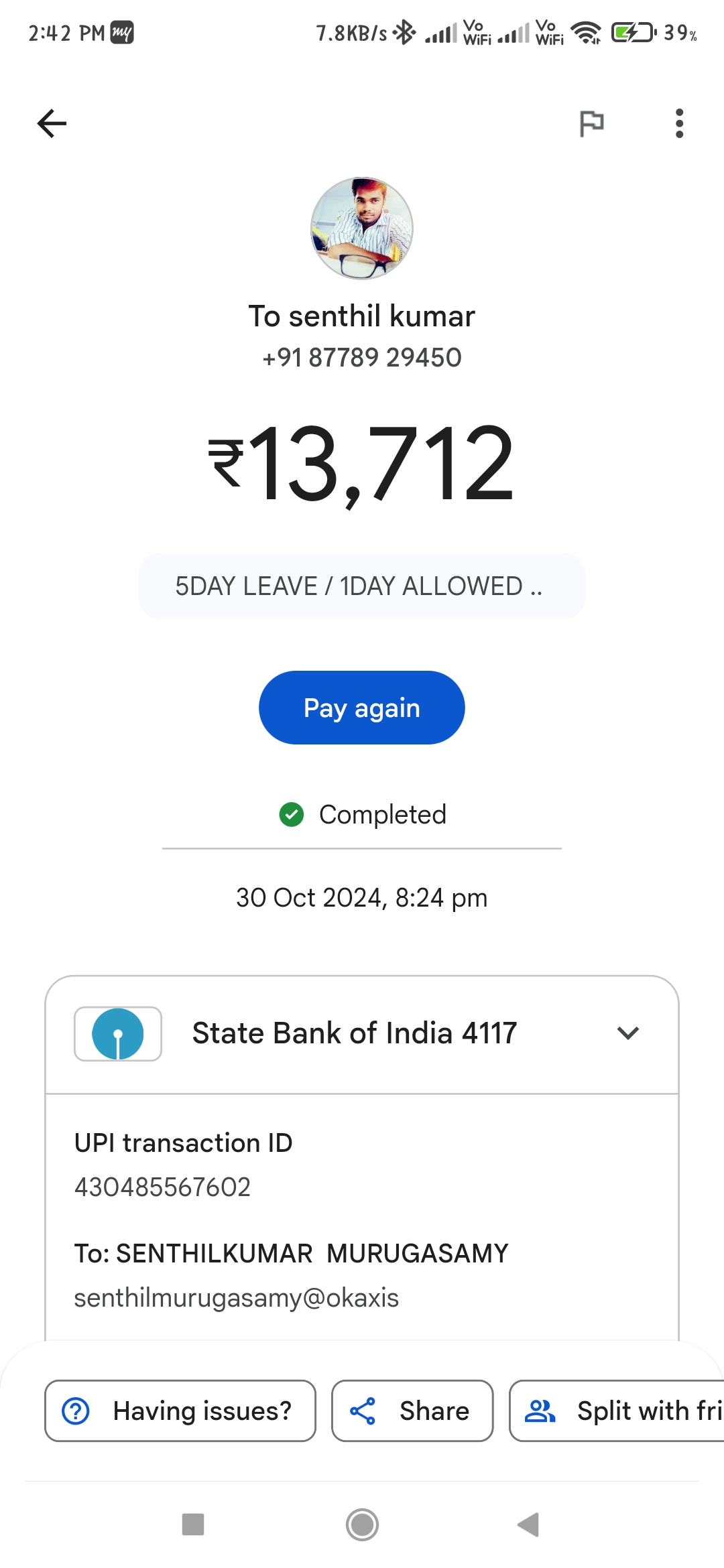724x1568 pixels.
Task: Open the three-dot overflow menu
Action: click(x=679, y=123)
